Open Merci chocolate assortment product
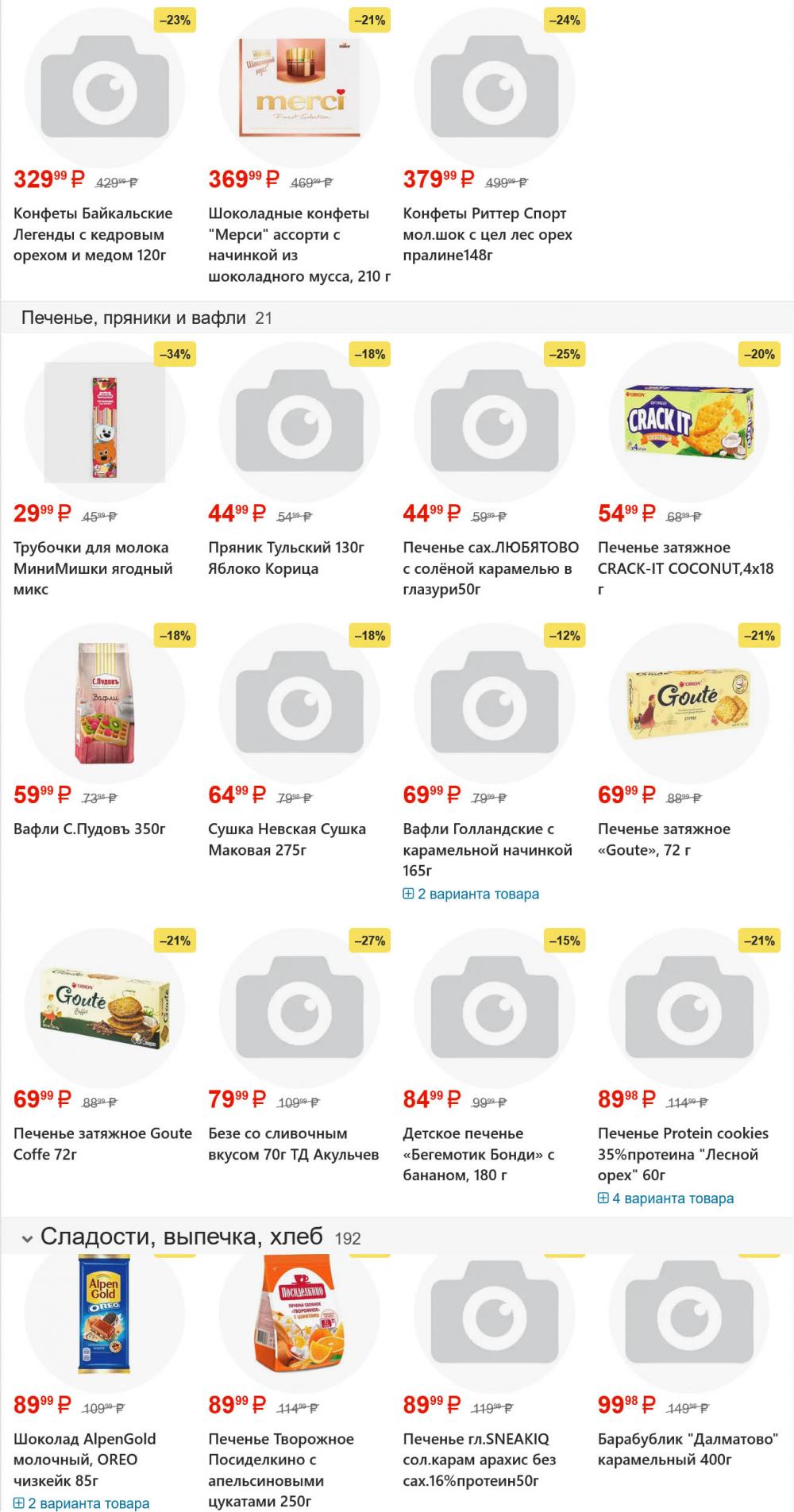This screenshot has width=794, height=1512. coord(299,245)
